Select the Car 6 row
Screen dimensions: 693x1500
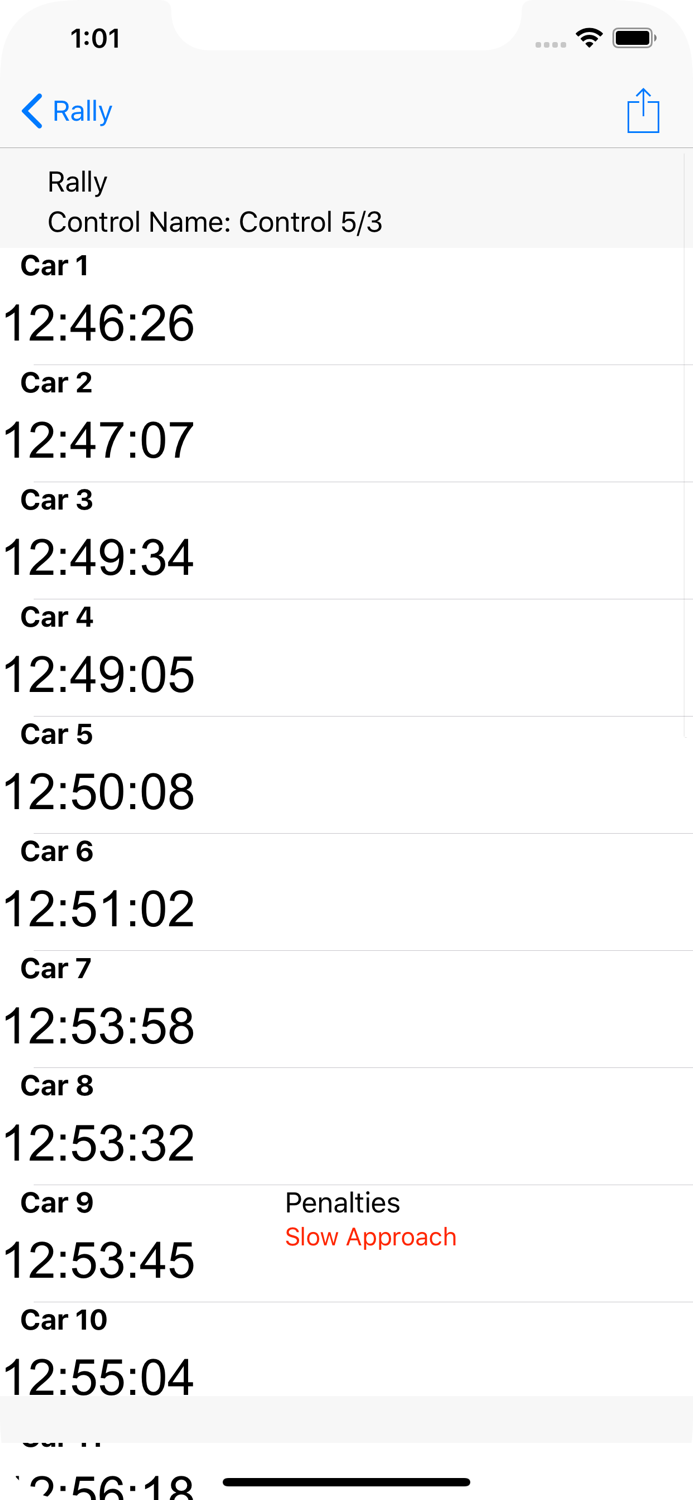[x=346, y=891]
